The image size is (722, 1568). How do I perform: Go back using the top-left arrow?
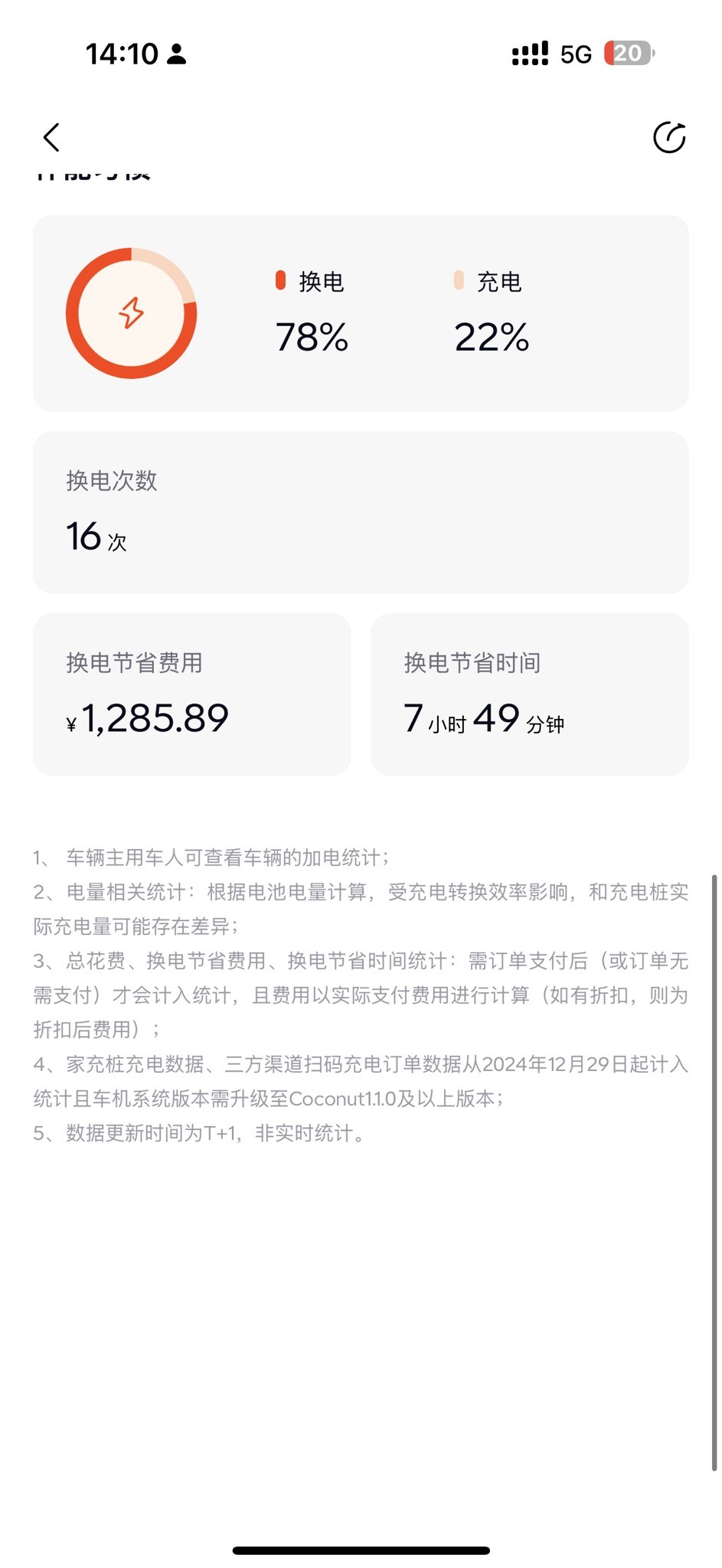point(51,138)
